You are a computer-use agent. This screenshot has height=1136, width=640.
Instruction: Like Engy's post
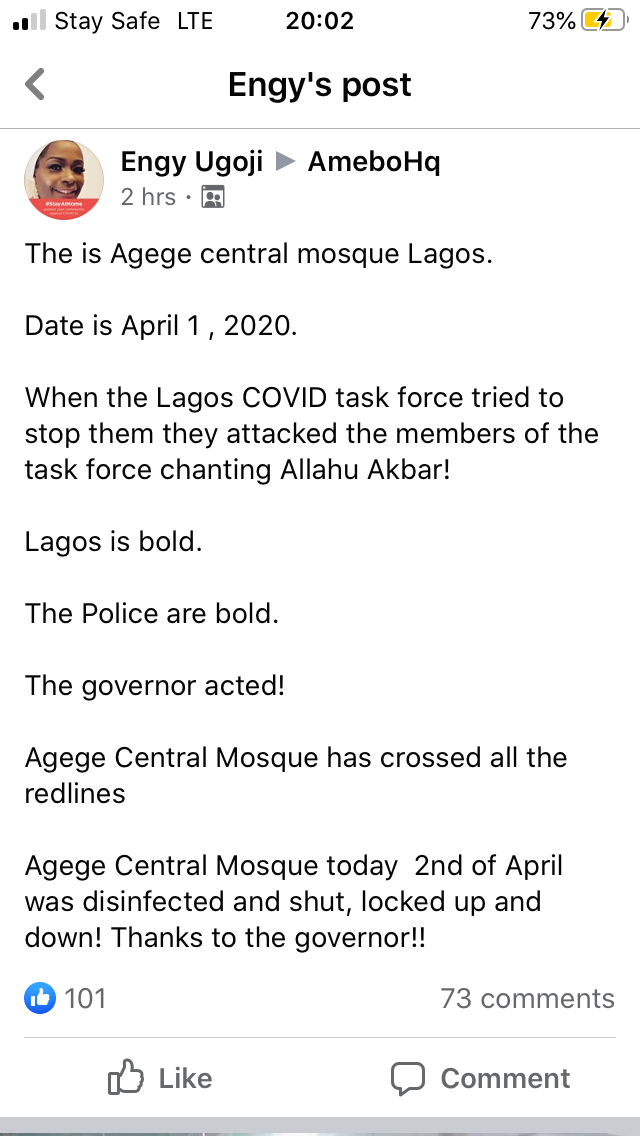160,1078
